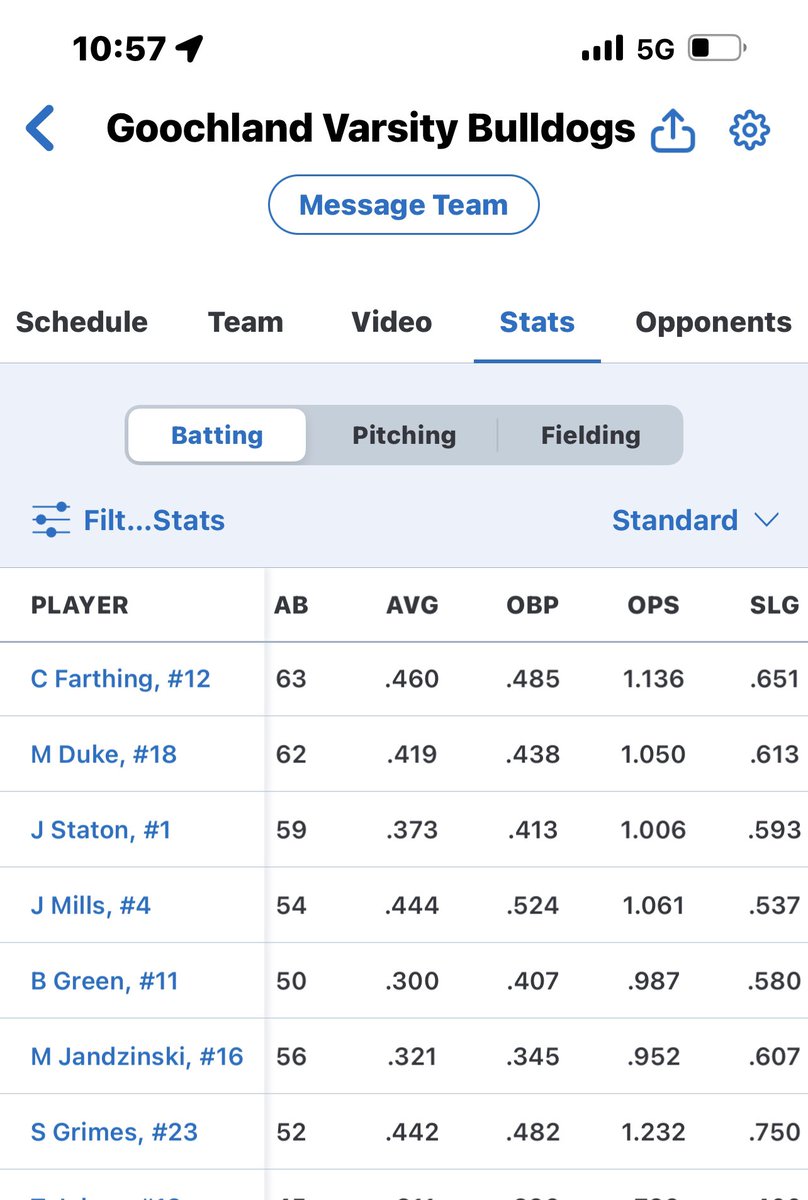Select the Opponents tab
Screen dimensions: 808x1200
[714, 322]
